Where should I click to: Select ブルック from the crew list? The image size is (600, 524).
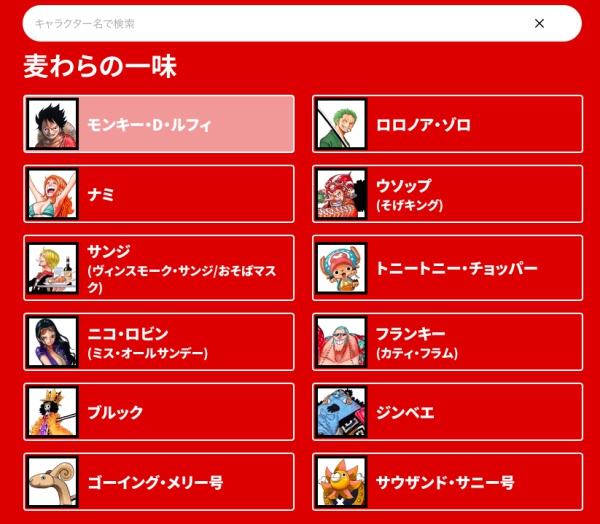pyautogui.click(x=159, y=412)
